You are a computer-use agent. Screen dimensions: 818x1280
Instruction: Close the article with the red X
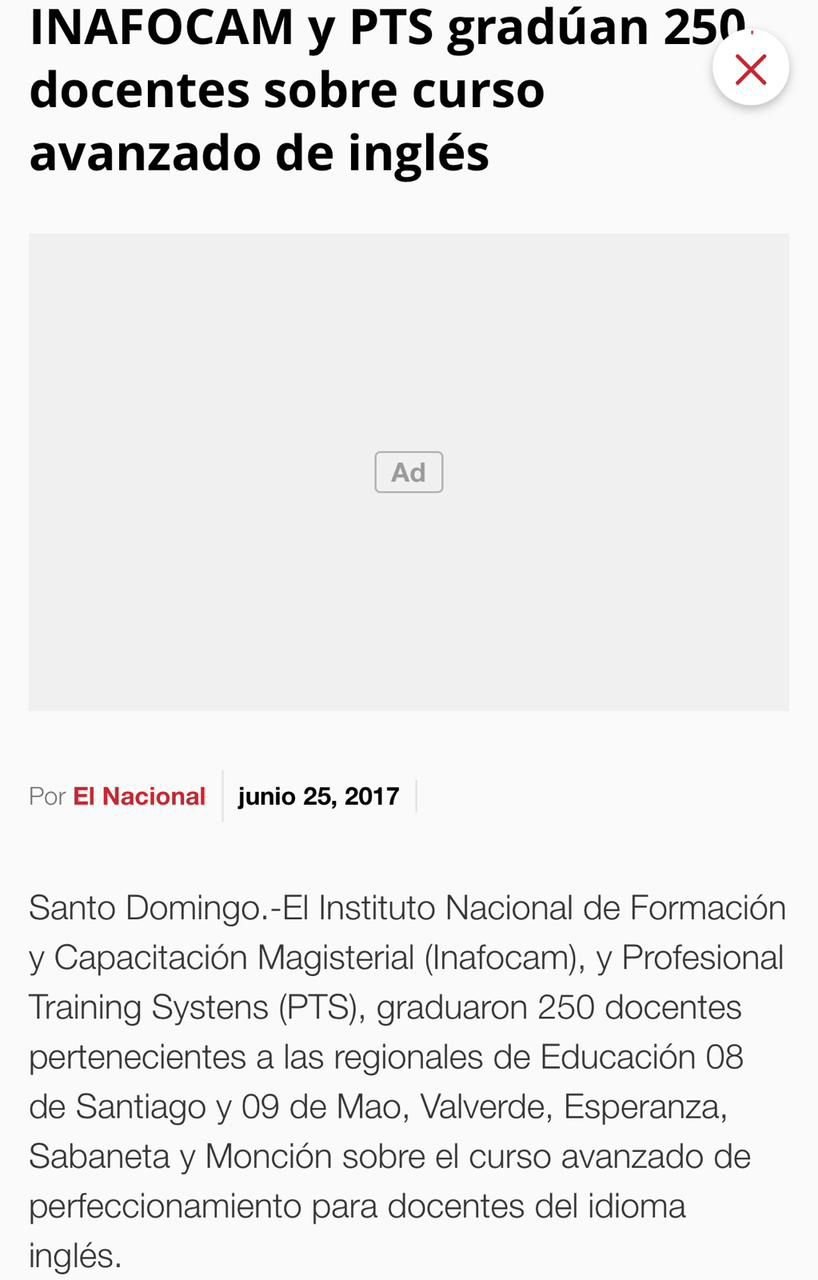[750, 68]
